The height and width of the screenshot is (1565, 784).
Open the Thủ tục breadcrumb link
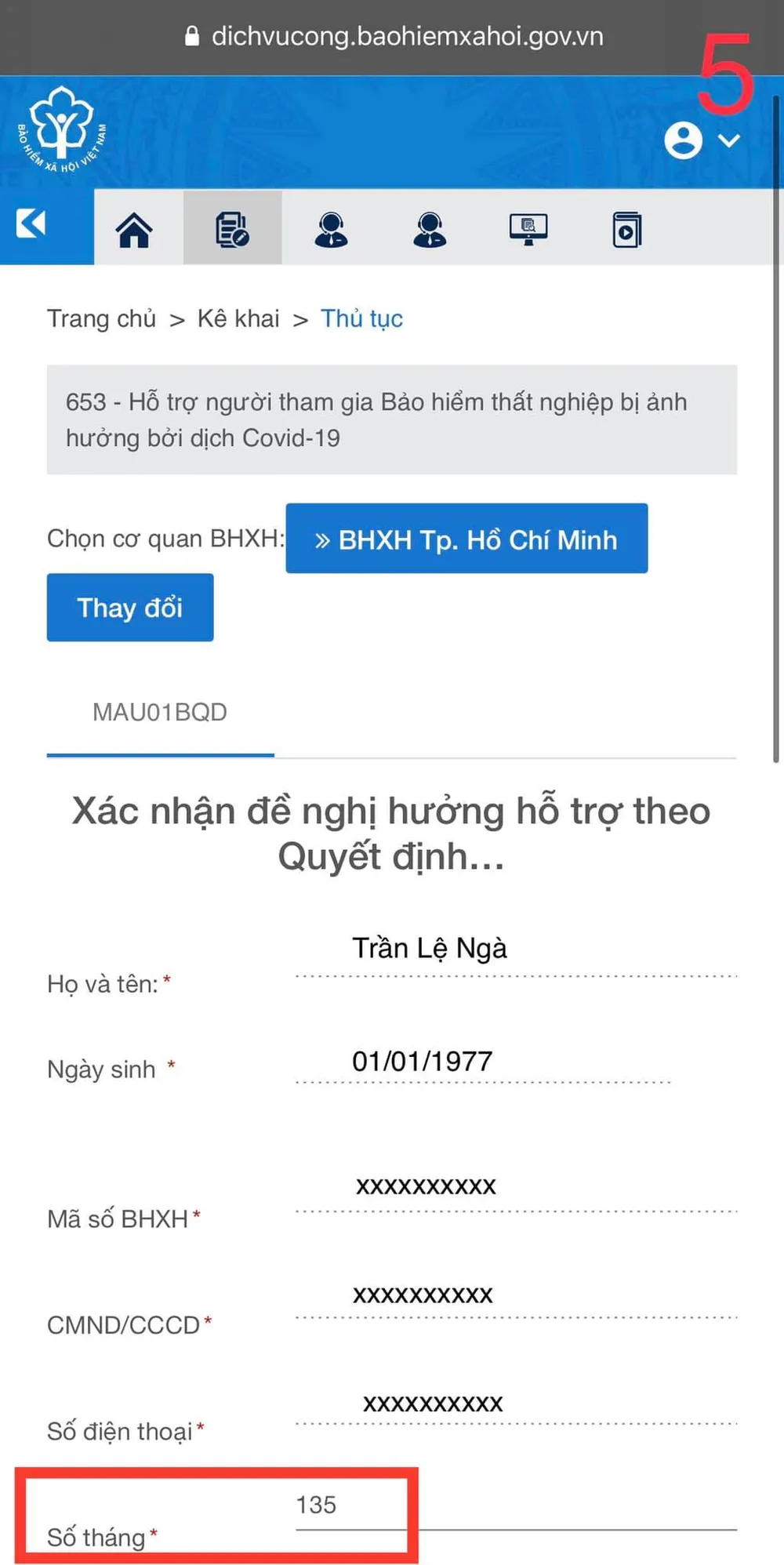tap(361, 319)
